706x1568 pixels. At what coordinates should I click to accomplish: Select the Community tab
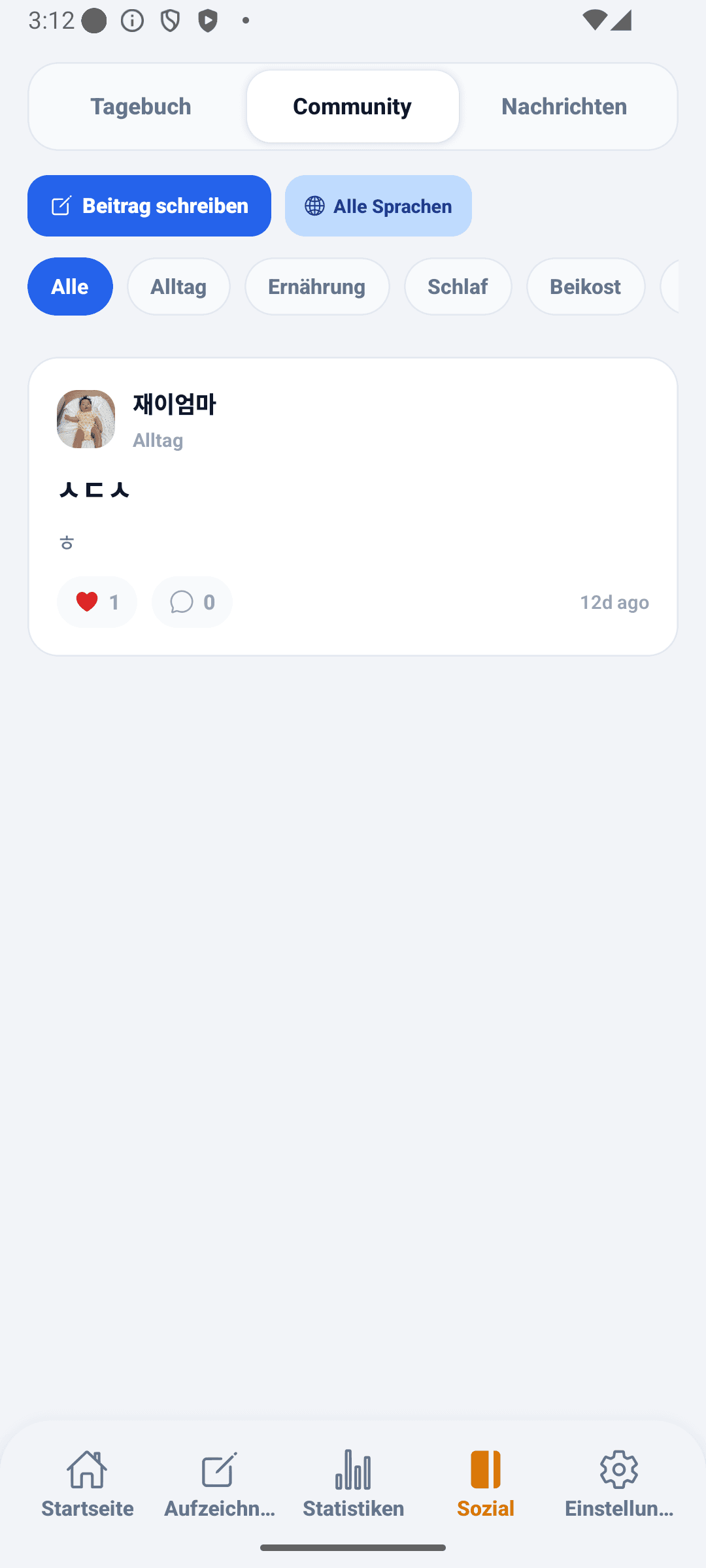[x=352, y=106]
